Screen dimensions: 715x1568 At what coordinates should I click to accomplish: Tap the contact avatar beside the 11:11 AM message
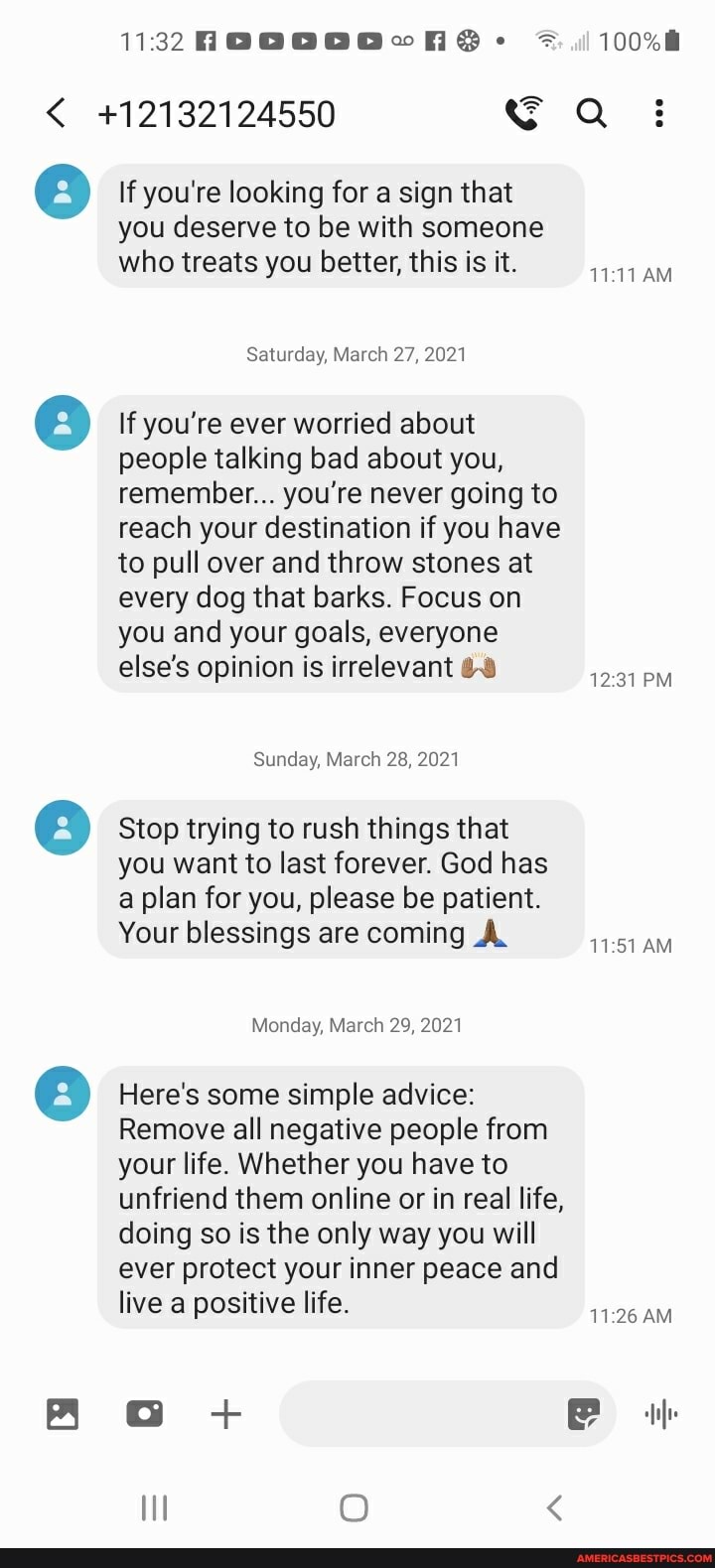point(63,192)
